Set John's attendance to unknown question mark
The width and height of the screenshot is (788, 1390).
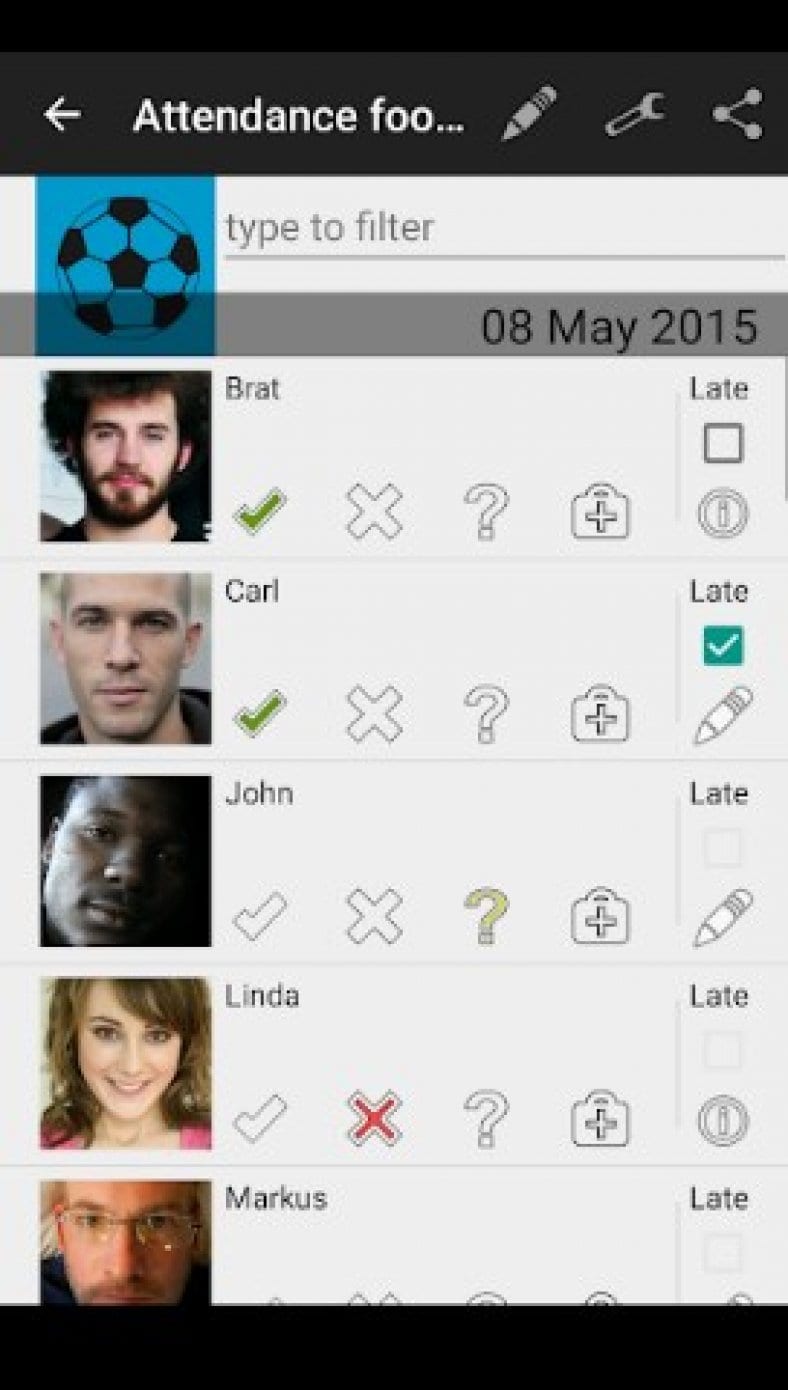[x=487, y=915]
